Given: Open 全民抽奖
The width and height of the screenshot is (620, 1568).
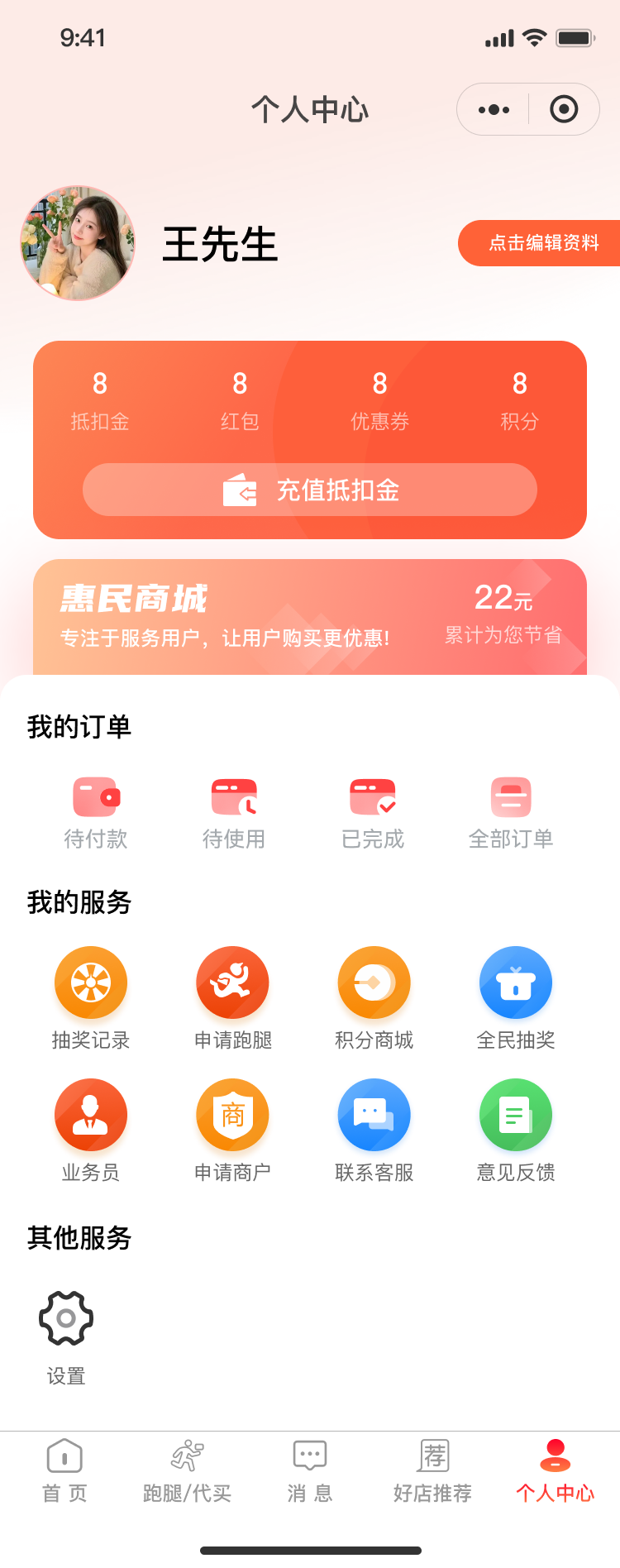Looking at the screenshot, I should point(516,997).
